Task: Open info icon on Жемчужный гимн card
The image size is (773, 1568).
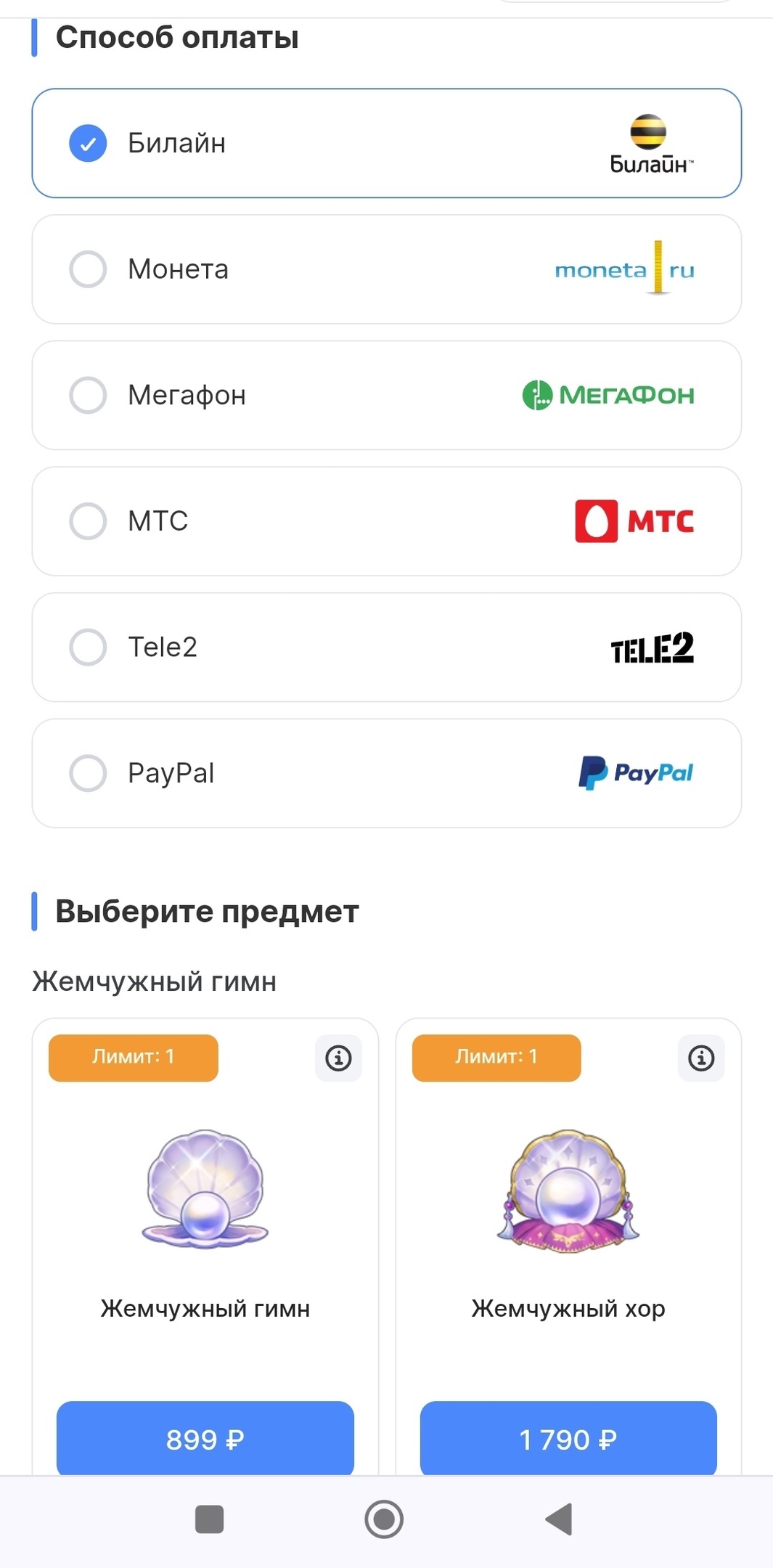Action: [x=338, y=1058]
